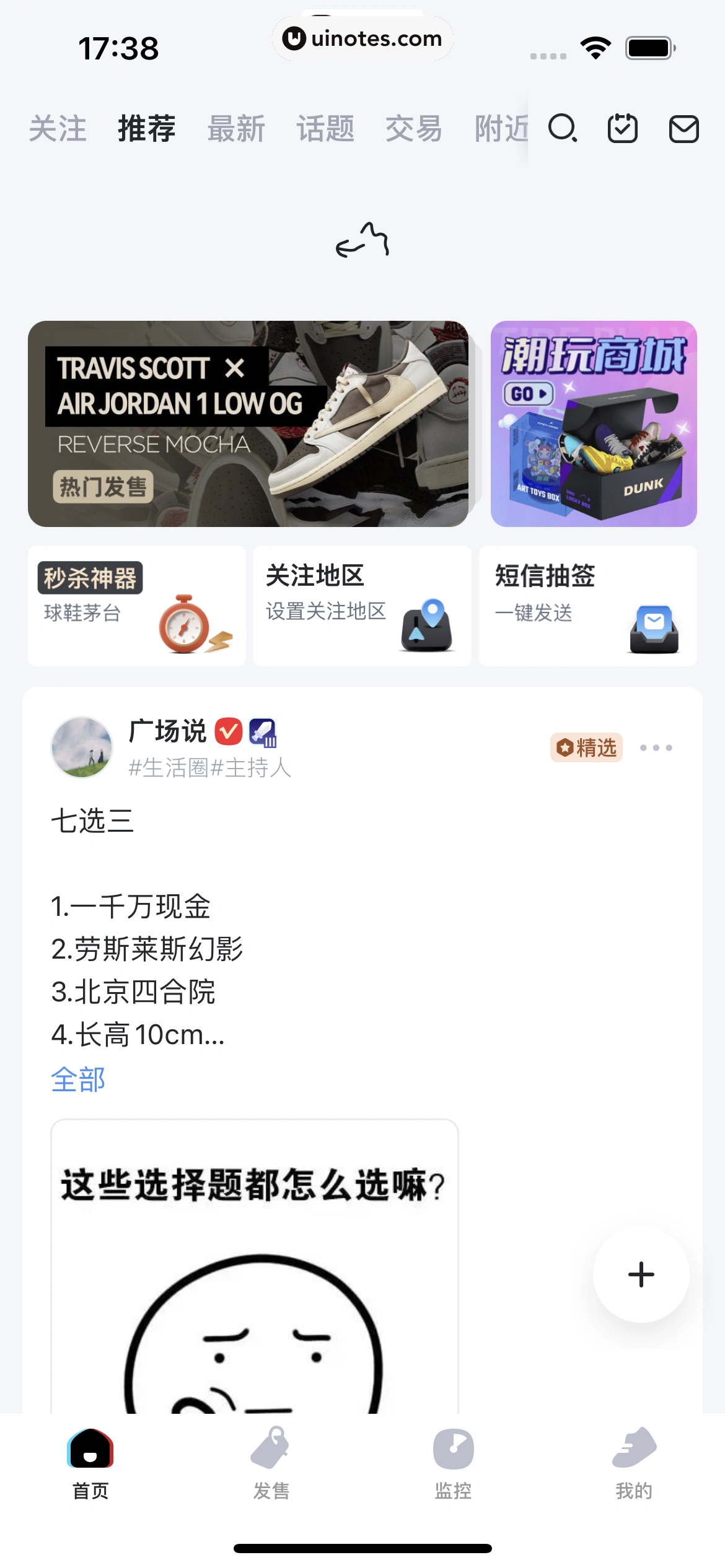725x1568 pixels.
Task: Switch to the 交易 tab
Action: pos(414,129)
